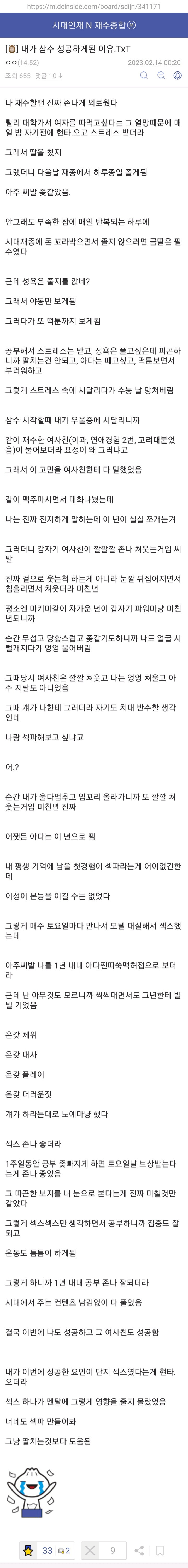188x1568 pixels.
Task: Open the 시대인재 N 재수종합 gallery header
Action: [x=94, y=26]
